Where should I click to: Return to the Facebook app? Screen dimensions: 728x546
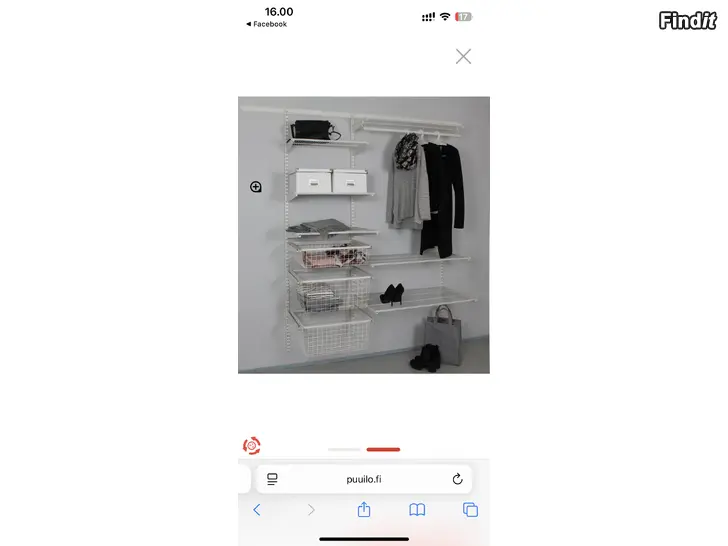(266, 24)
